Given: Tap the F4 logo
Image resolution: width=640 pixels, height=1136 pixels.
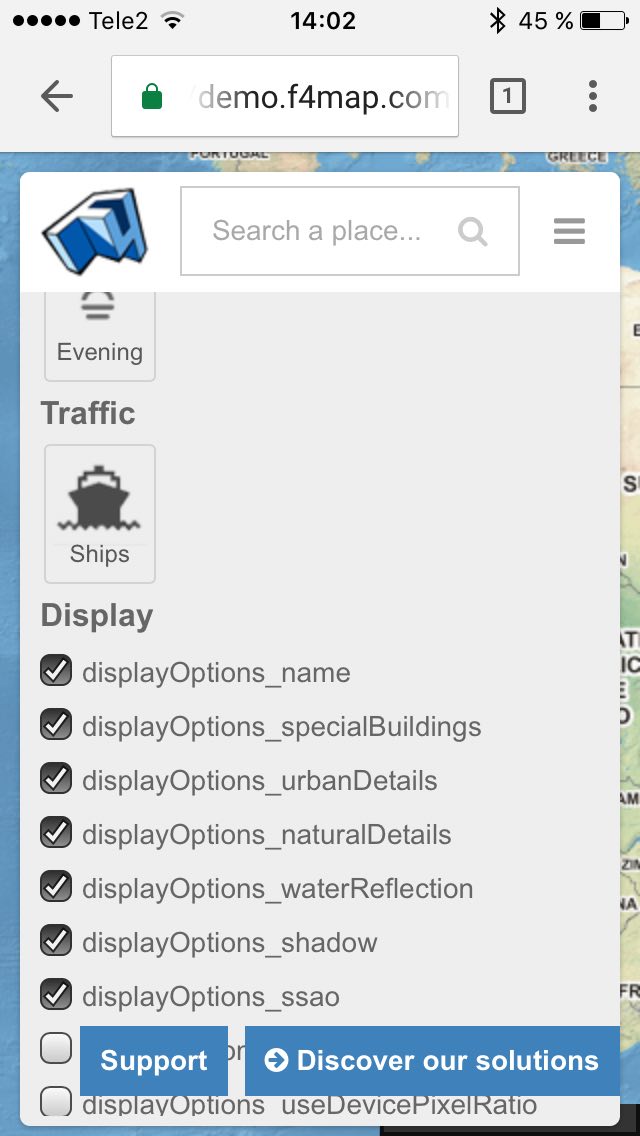Looking at the screenshot, I should point(95,228).
